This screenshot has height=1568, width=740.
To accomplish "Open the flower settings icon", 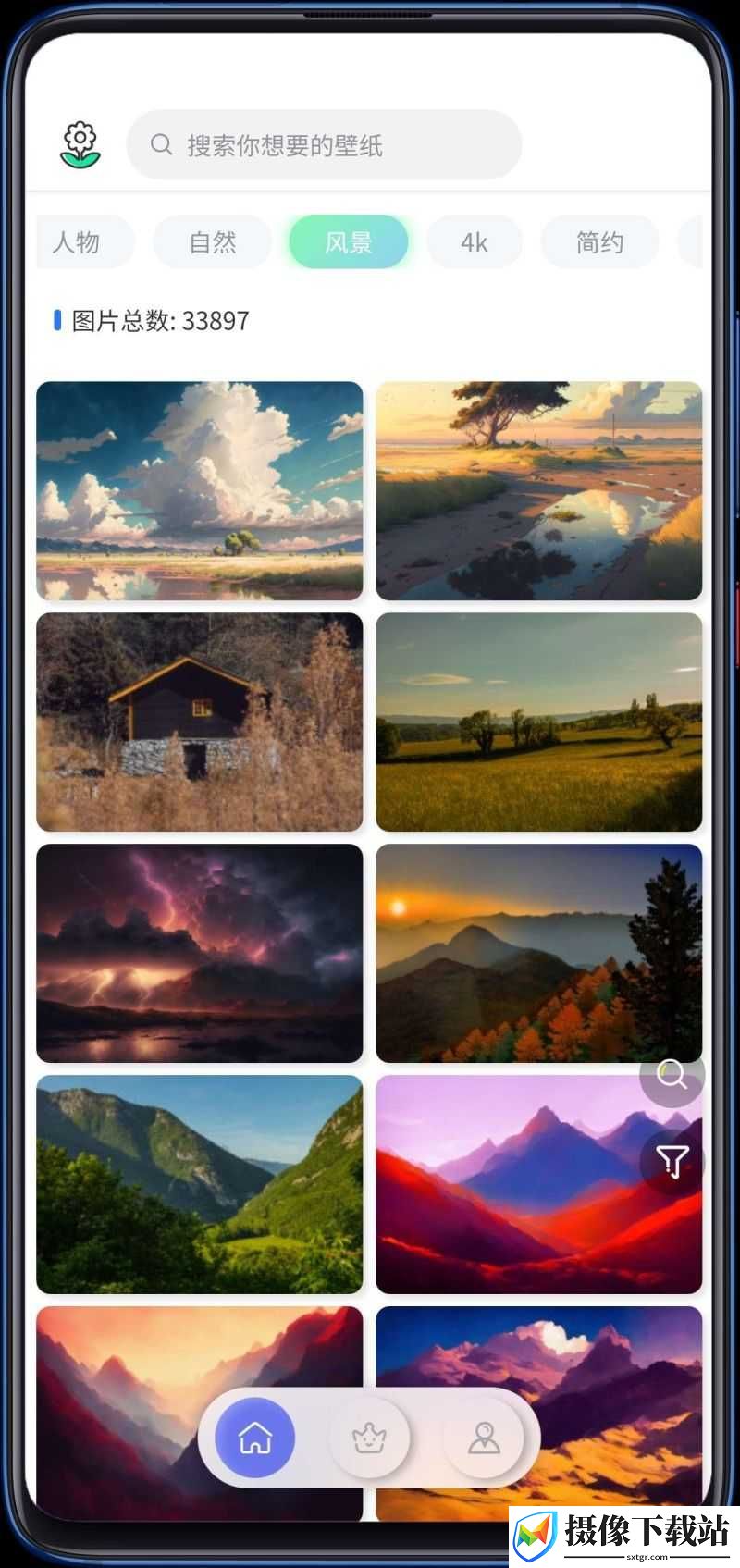I will pos(80,145).
